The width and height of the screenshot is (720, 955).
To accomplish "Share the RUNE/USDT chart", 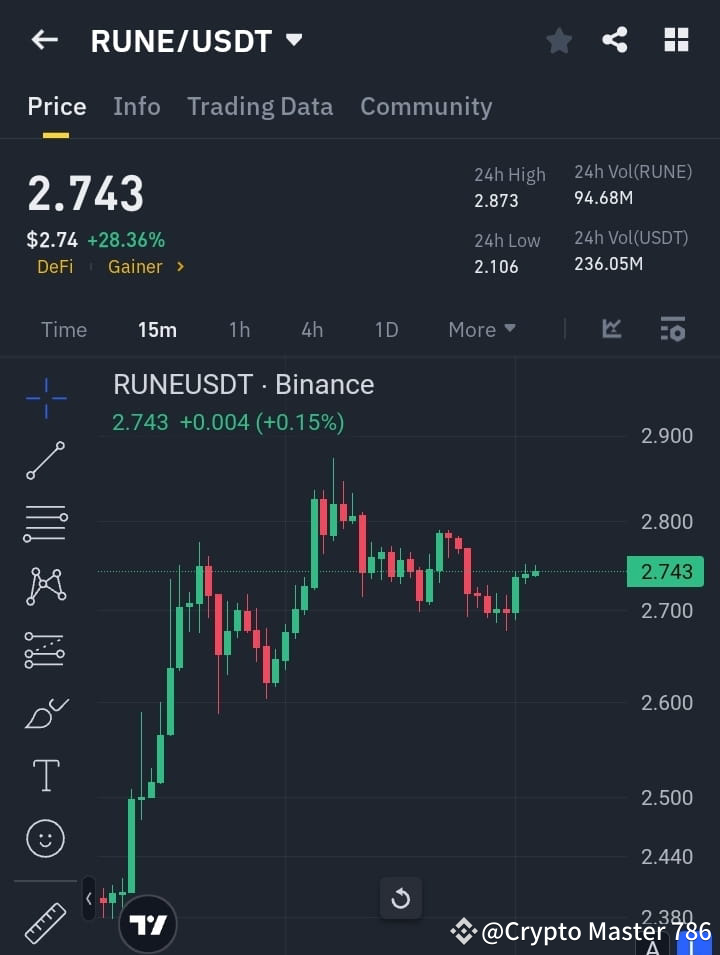I will 615,40.
